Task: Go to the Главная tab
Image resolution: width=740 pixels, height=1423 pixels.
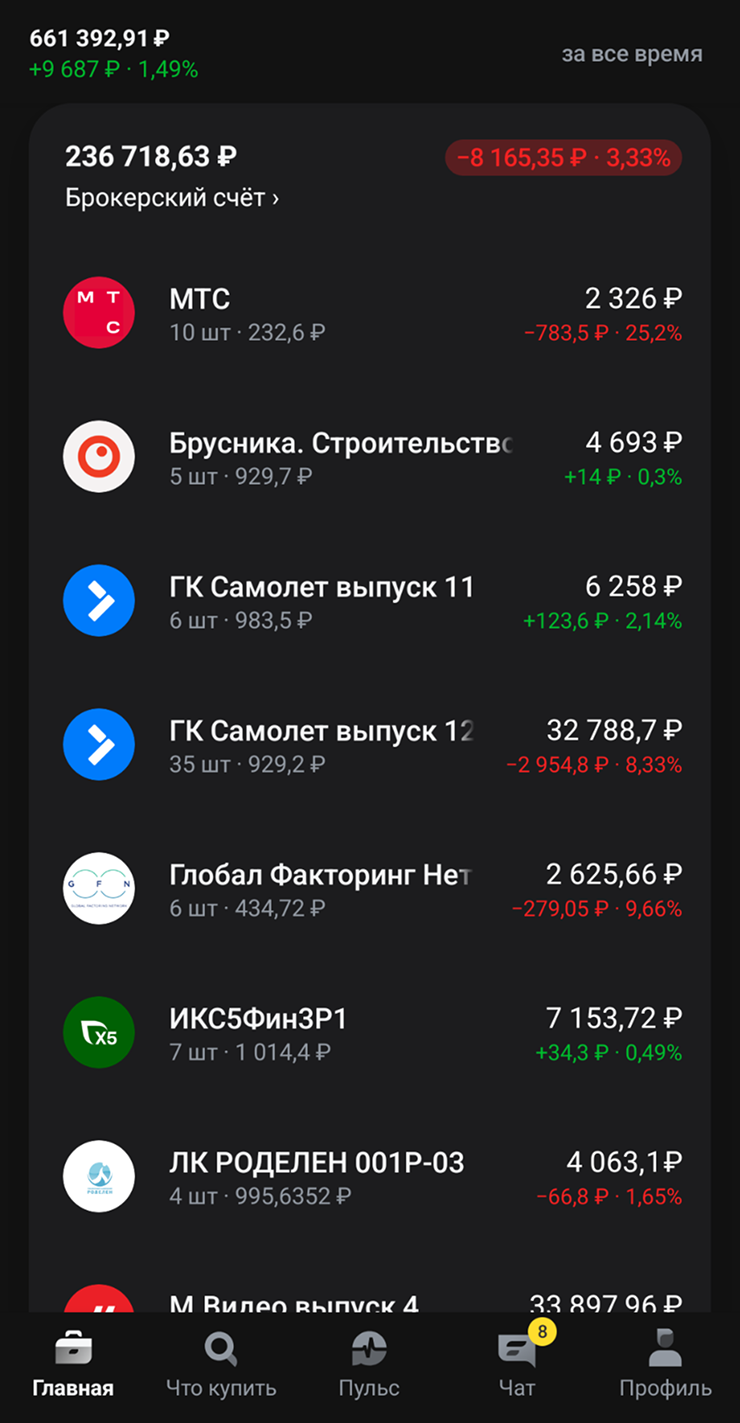Action: click(x=73, y=1365)
